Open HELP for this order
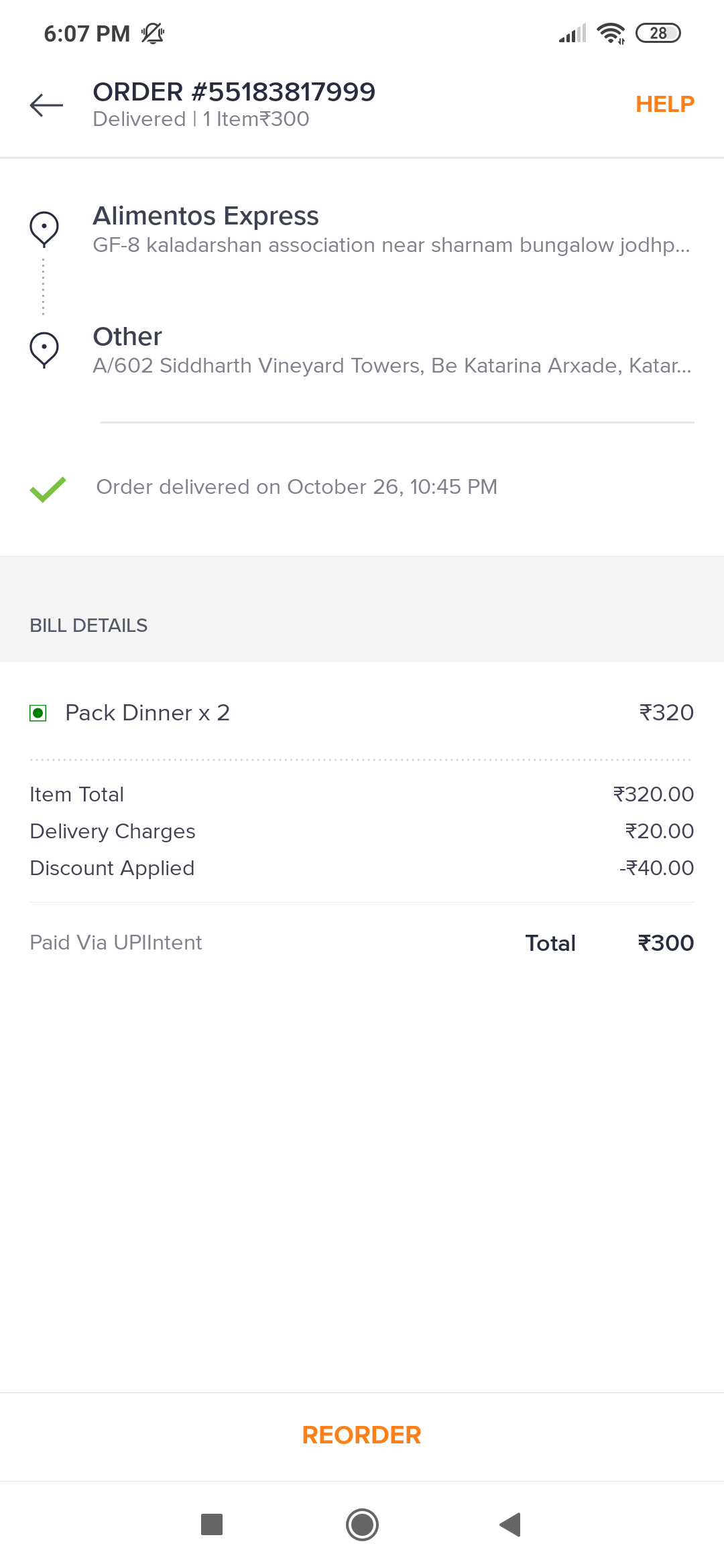The height and width of the screenshot is (1568, 724). tap(664, 104)
